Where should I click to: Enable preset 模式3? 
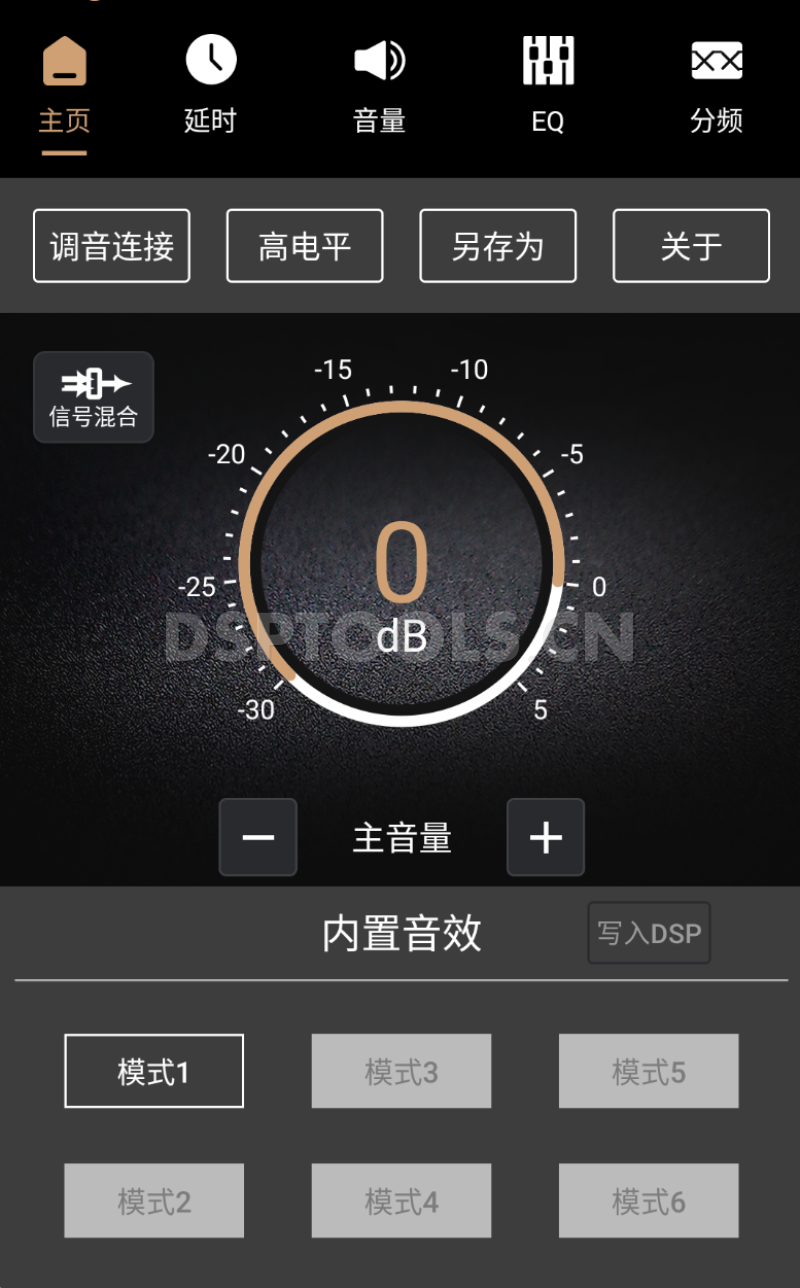point(400,1071)
